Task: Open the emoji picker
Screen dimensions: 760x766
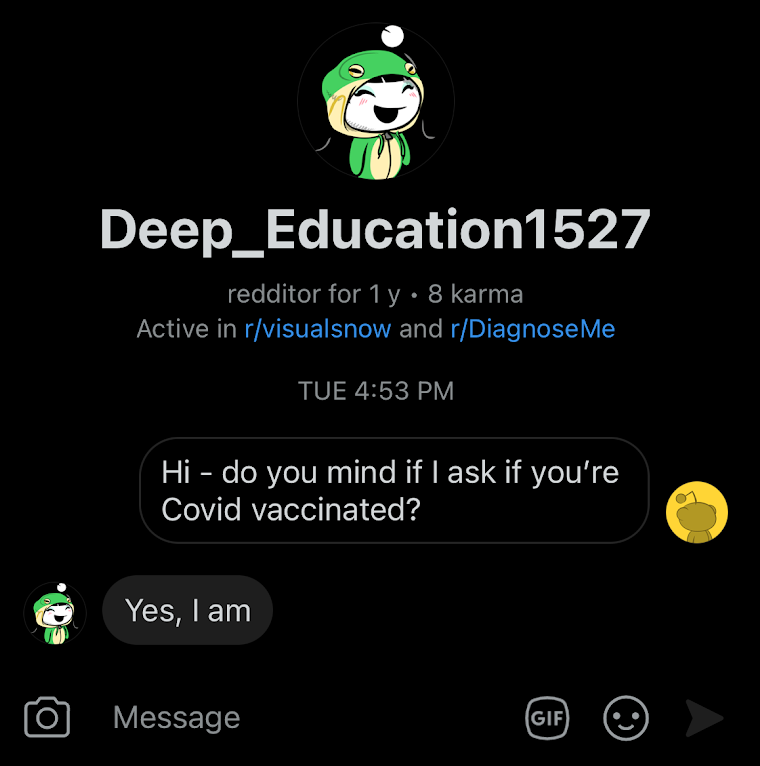Action: click(x=626, y=717)
